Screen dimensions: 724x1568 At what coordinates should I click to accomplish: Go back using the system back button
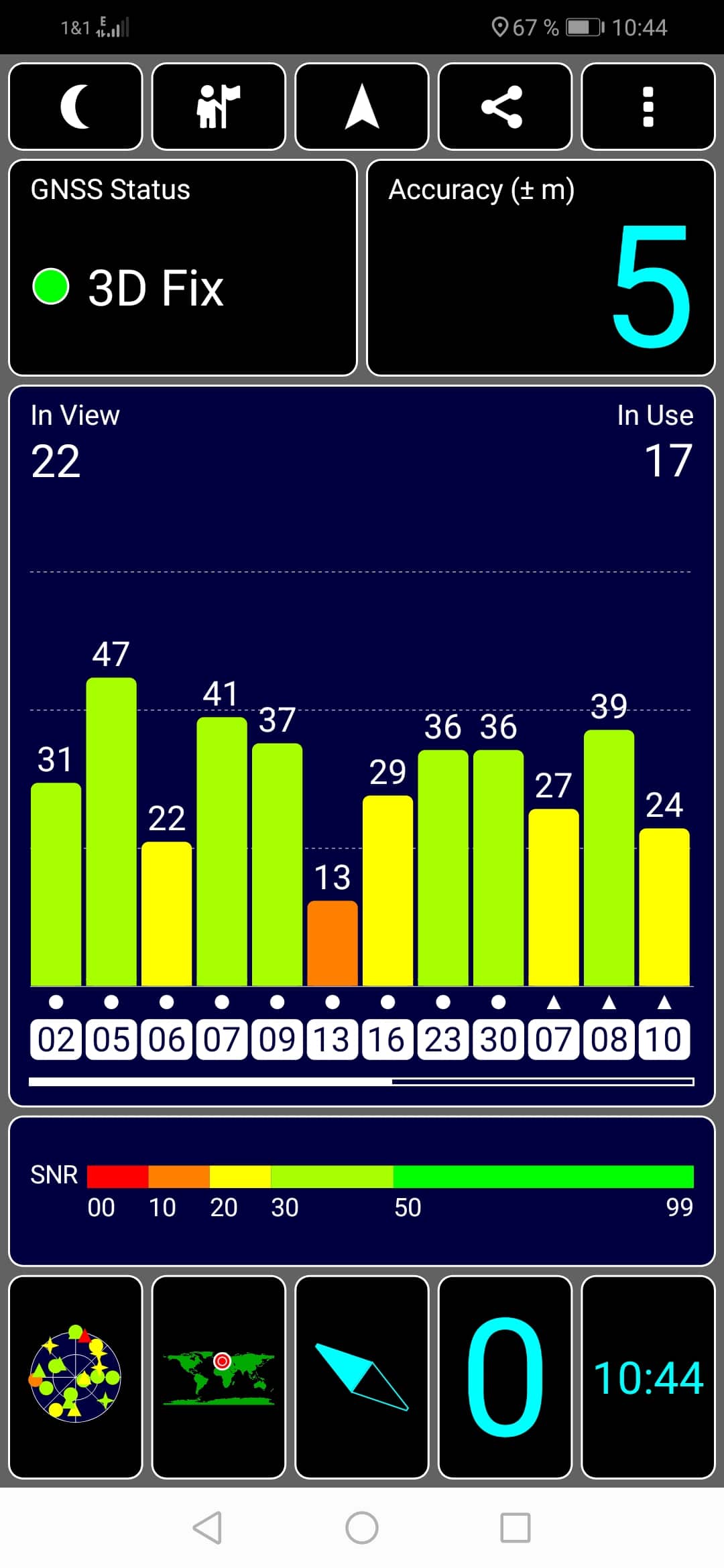207,1528
